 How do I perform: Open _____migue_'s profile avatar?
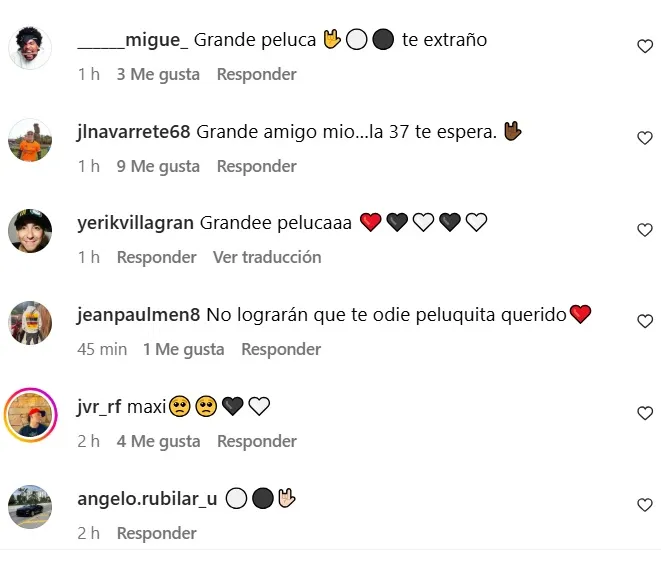click(30, 46)
